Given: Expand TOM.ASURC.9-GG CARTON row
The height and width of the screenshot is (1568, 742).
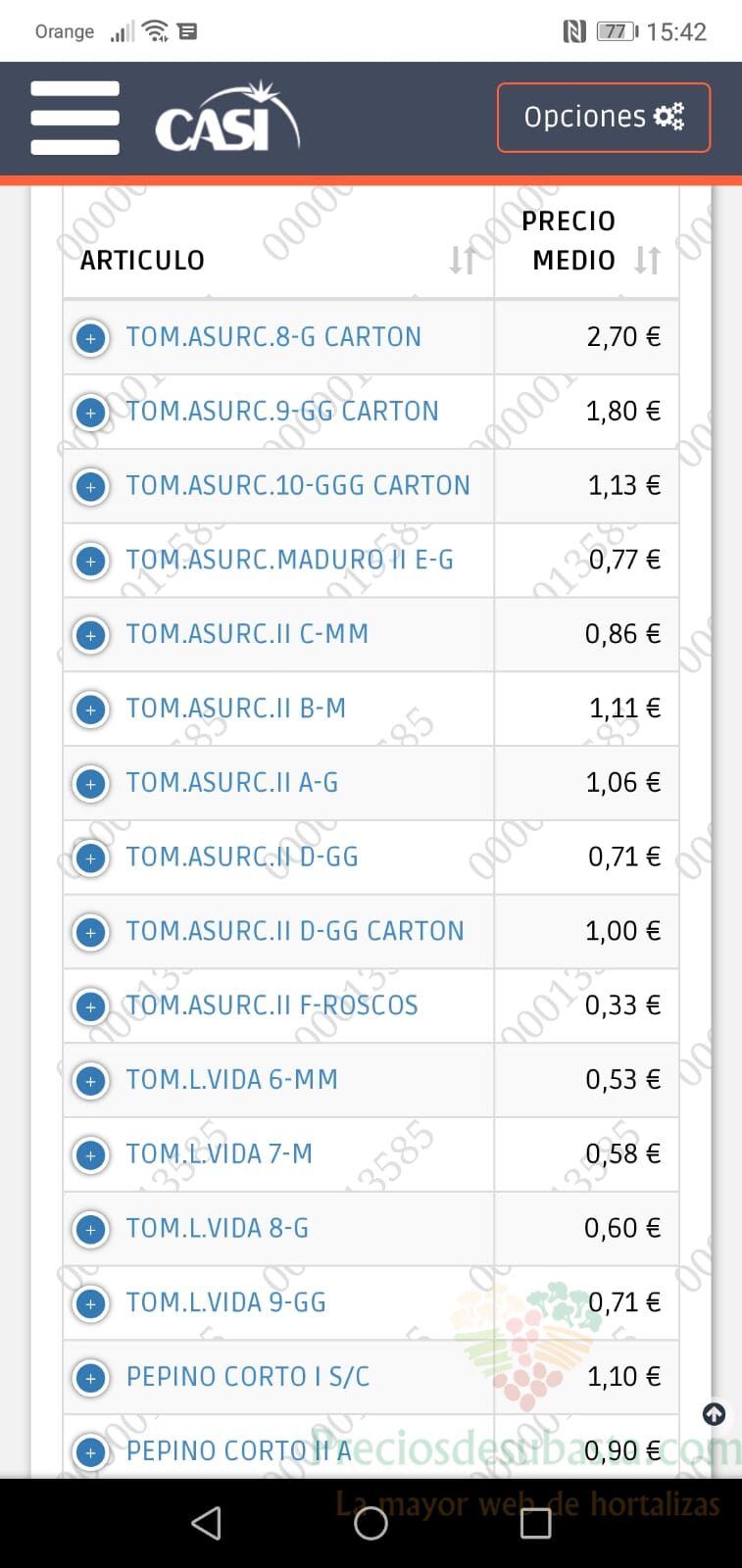Looking at the screenshot, I should click(91, 413).
